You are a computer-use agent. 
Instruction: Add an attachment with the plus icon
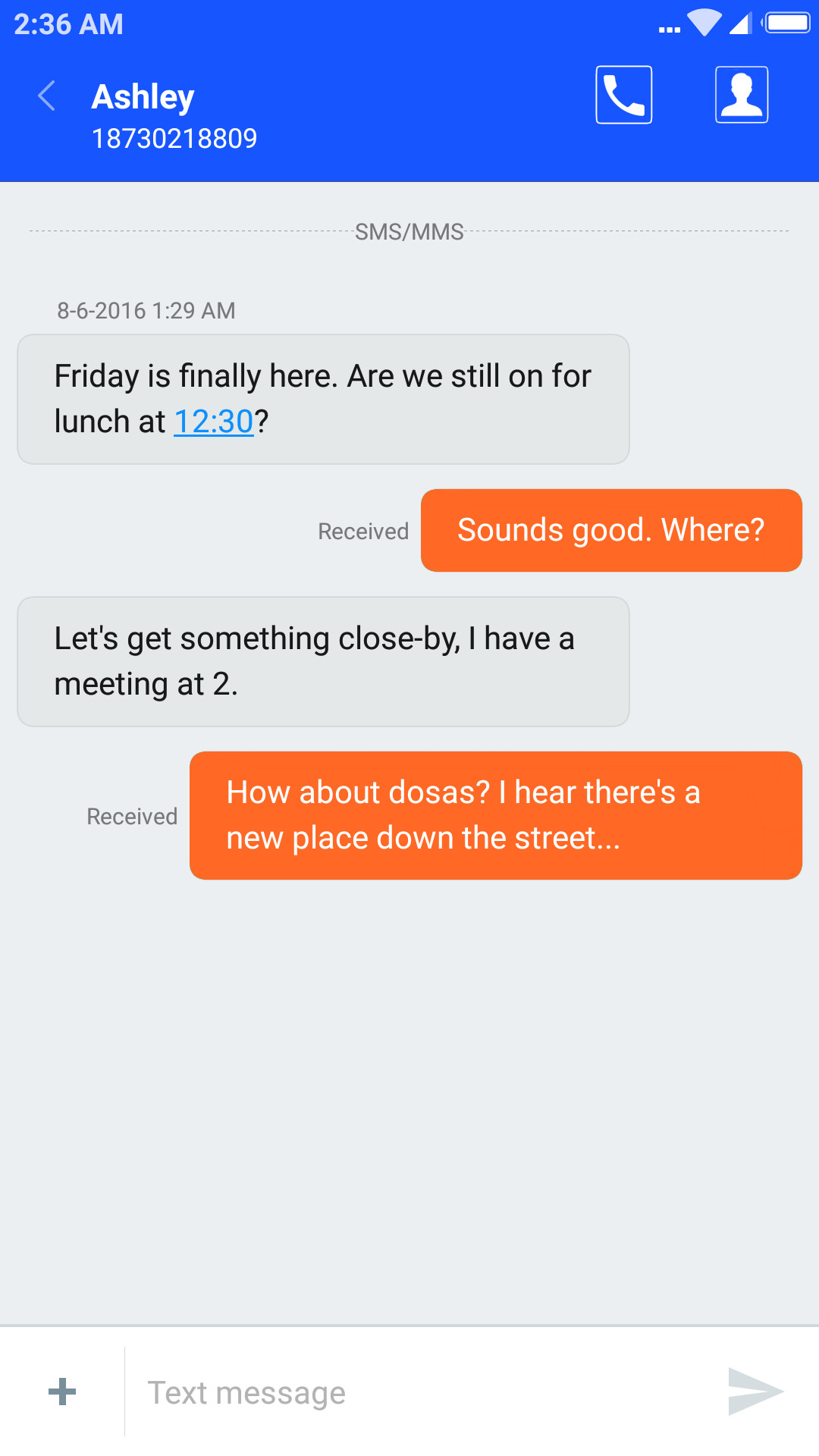[x=62, y=1392]
